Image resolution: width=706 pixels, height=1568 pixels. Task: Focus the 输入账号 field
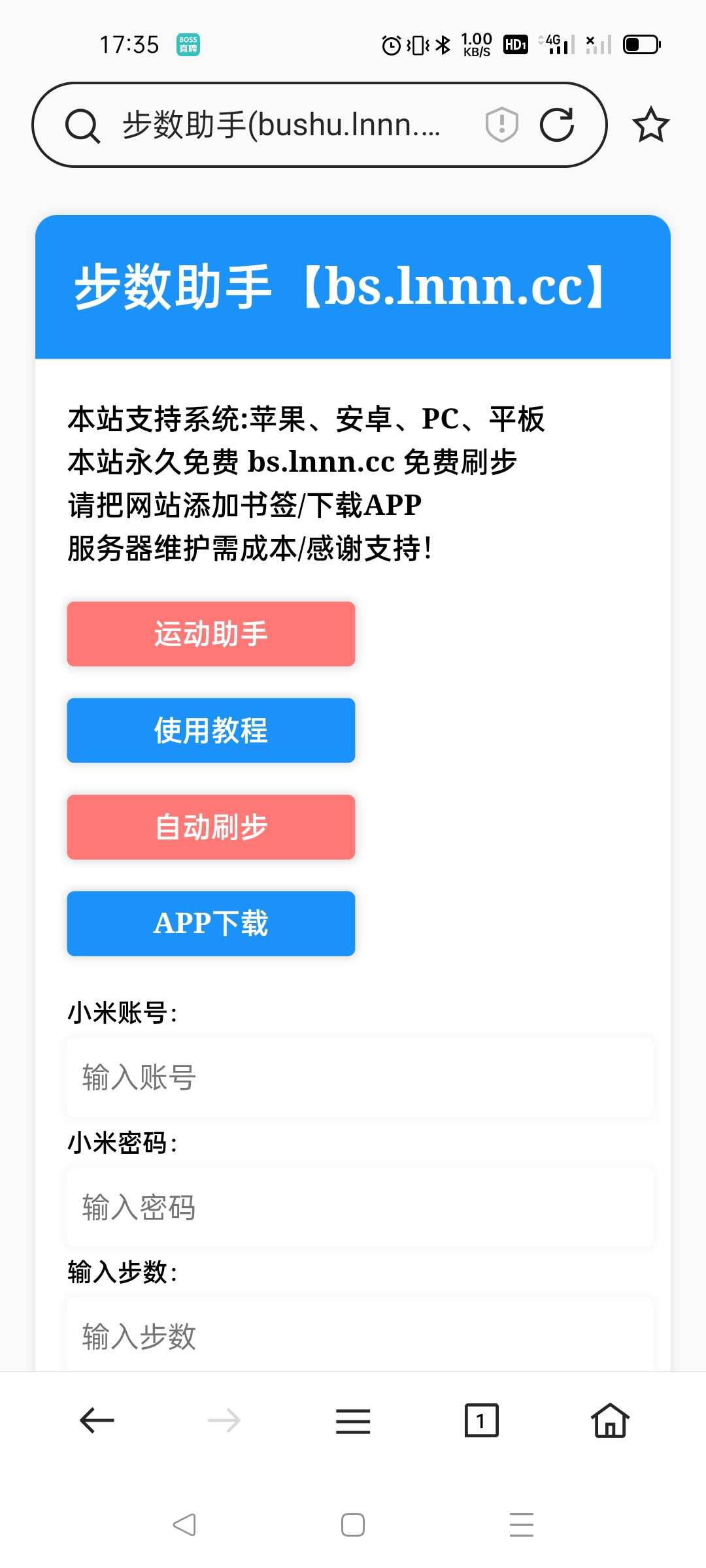(x=360, y=1077)
